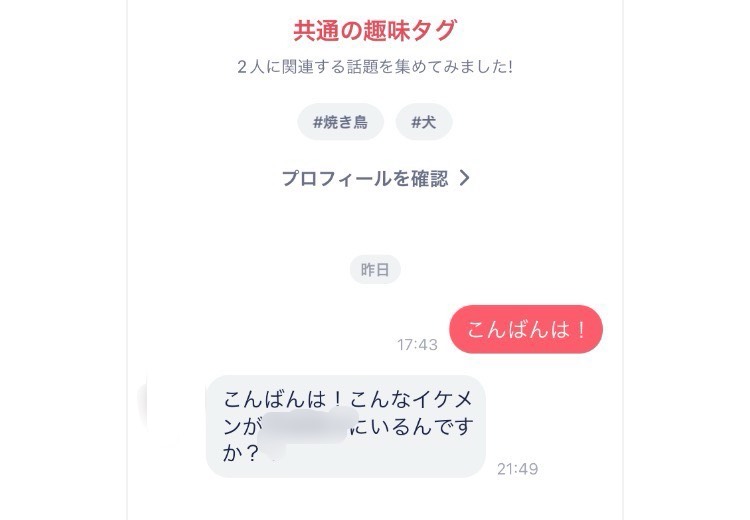Open the #犬 hobby tag
The width and height of the screenshot is (750, 520).
coord(424,123)
